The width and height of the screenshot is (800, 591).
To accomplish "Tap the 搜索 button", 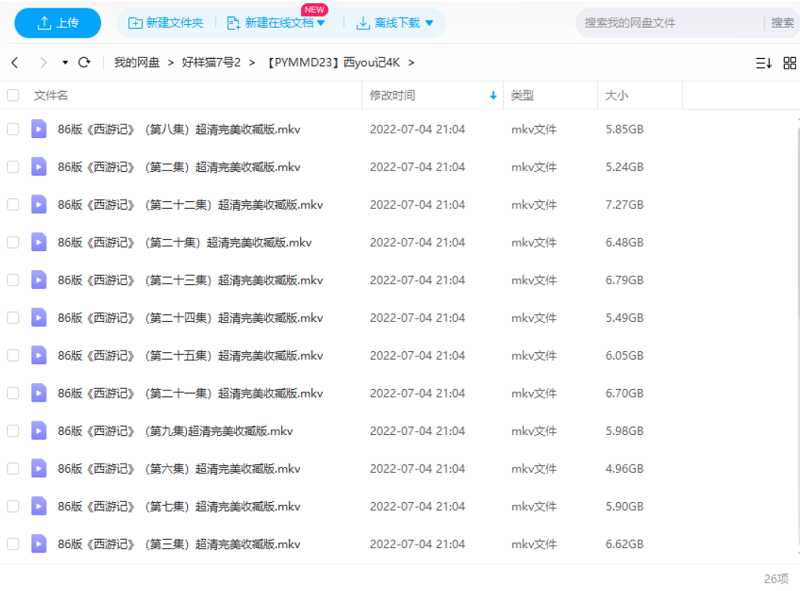I will point(782,23).
